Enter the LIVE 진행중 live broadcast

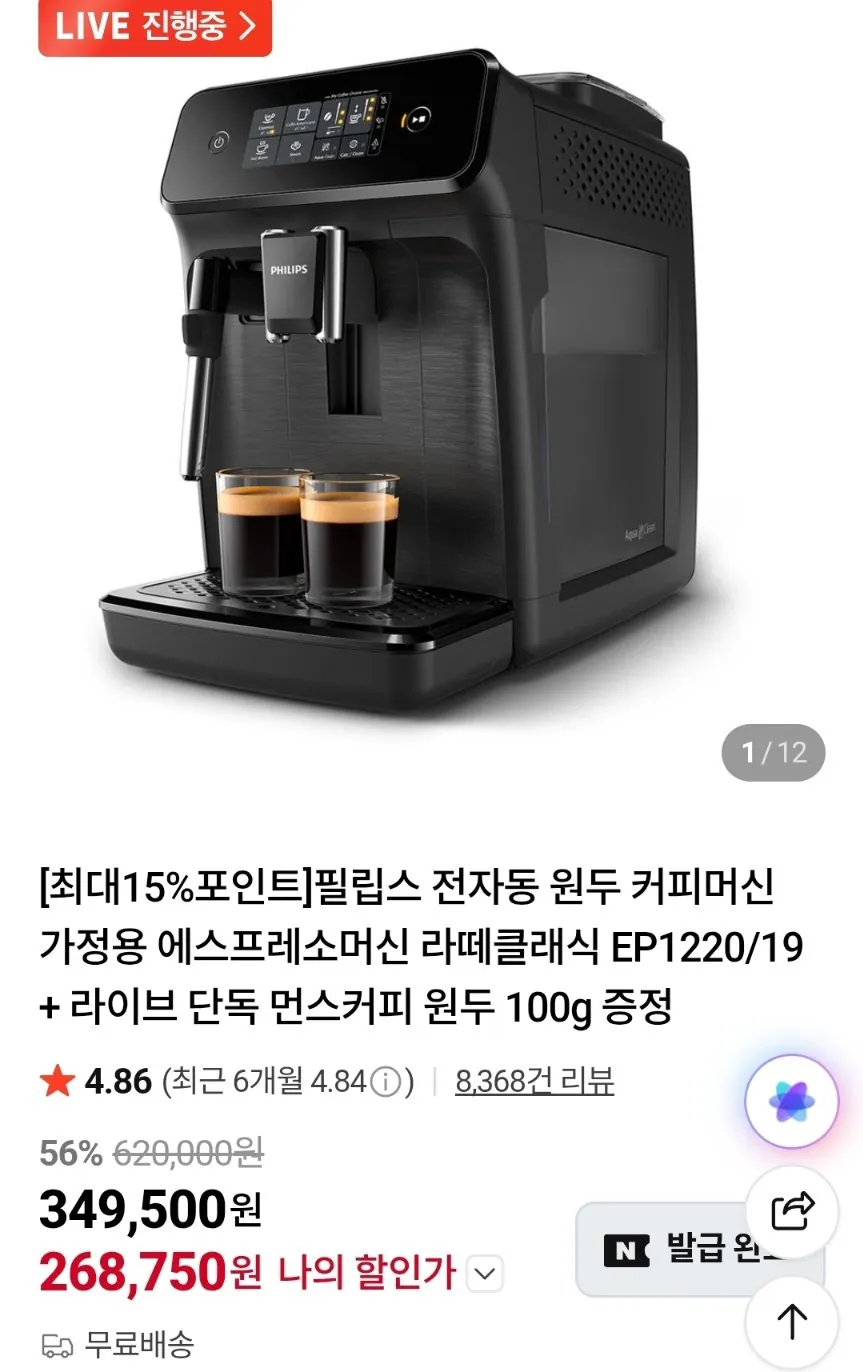150,27
